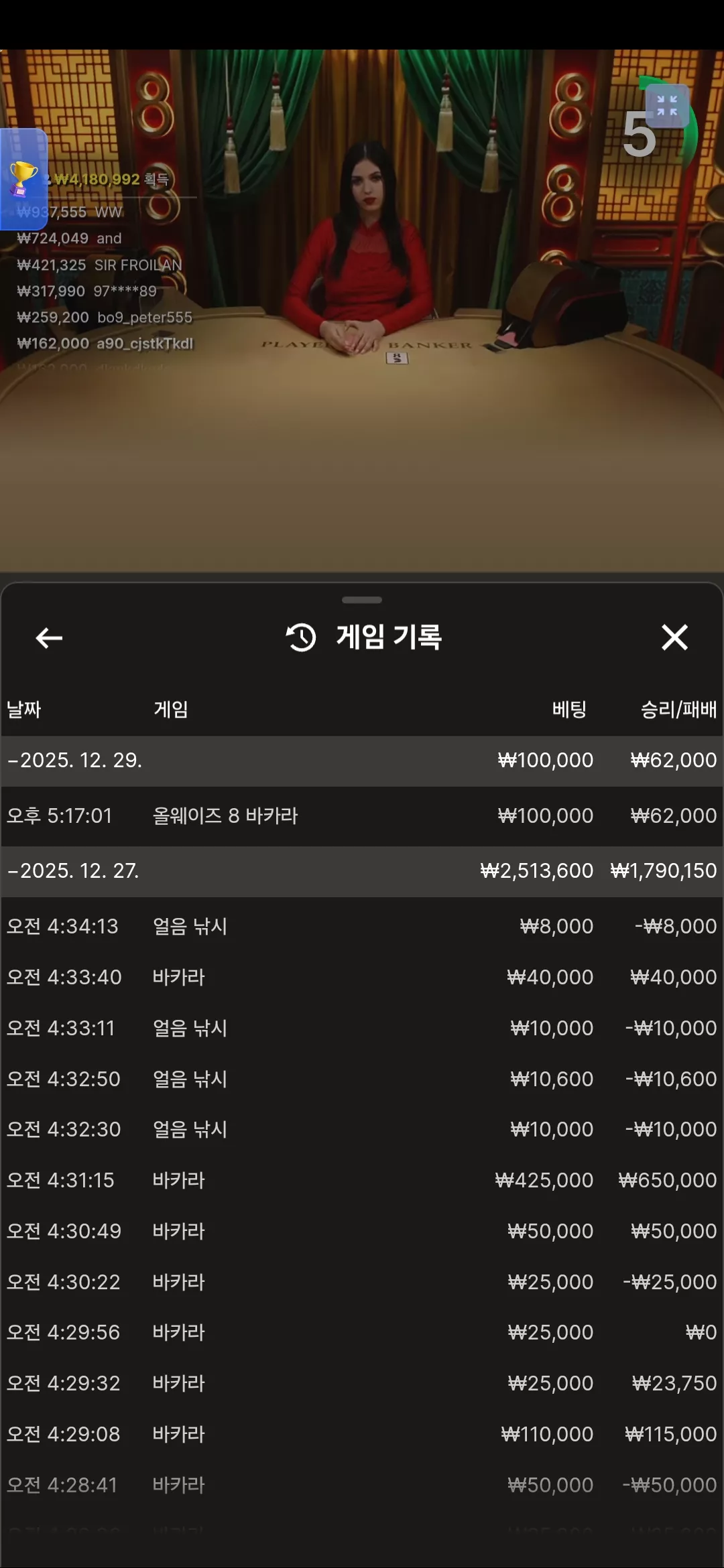Collapse the 2025. 12. 27. date group
The image size is (724, 1568).
coord(362,871)
